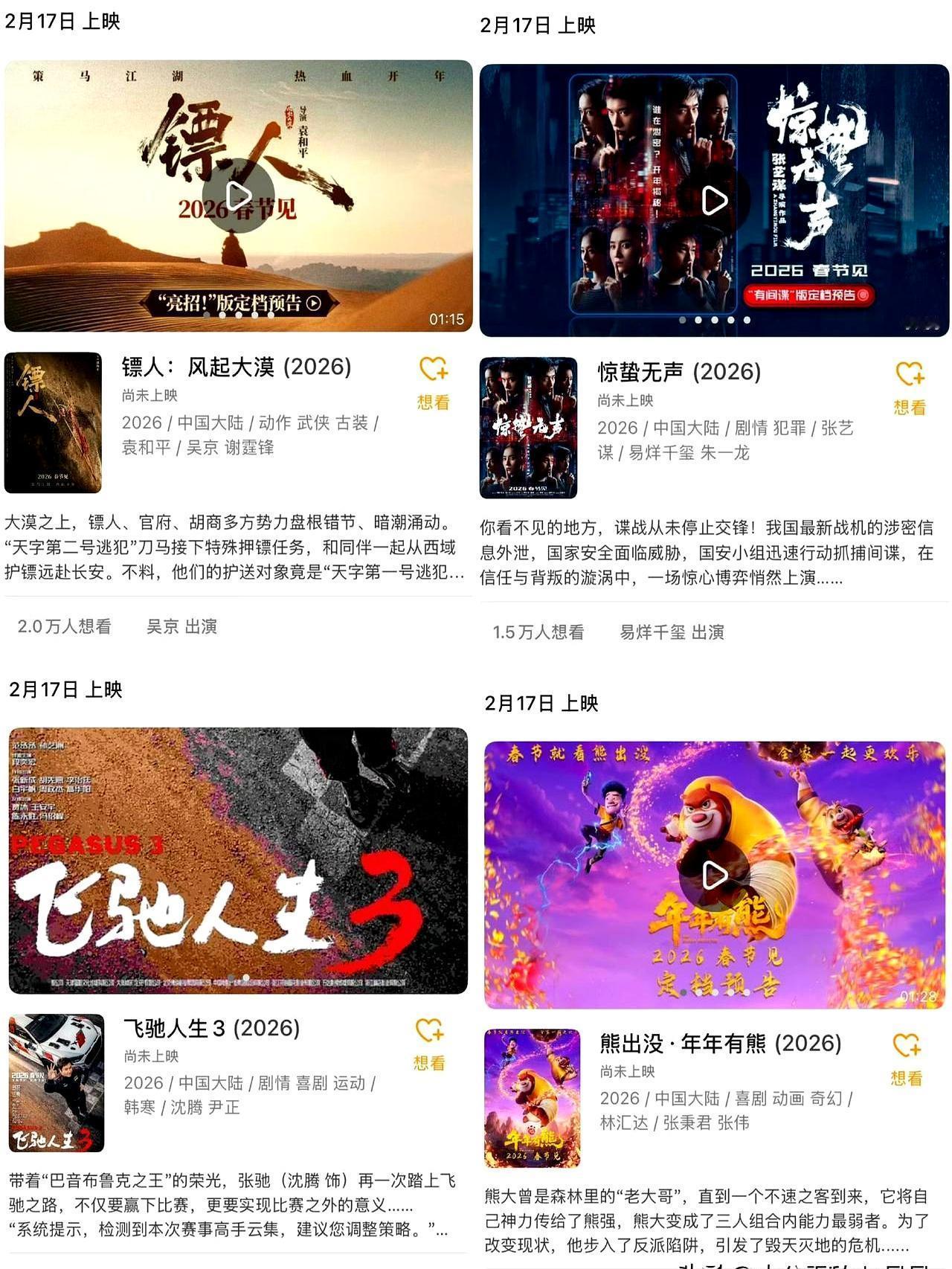Image resolution: width=952 pixels, height=1269 pixels.
Task: Click the 想看 heart icon for 镖人：风起大漠
Action: click(x=431, y=369)
